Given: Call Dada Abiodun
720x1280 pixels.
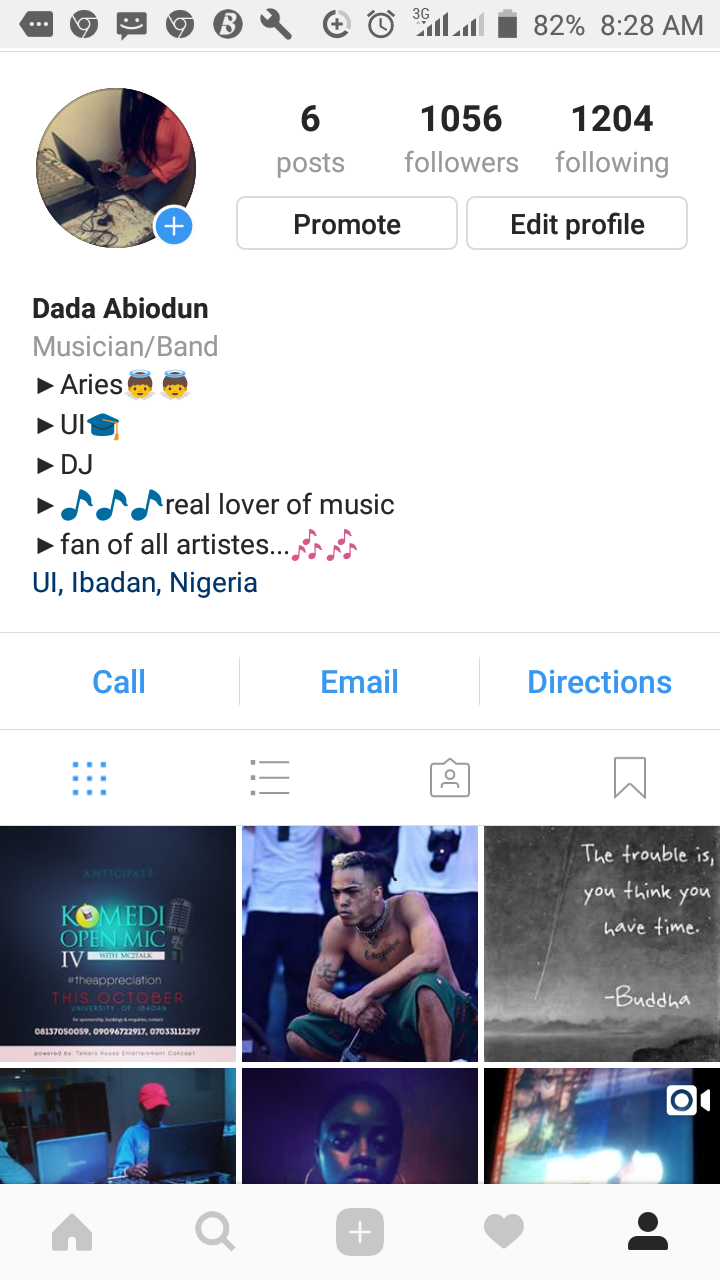Looking at the screenshot, I should (118, 681).
